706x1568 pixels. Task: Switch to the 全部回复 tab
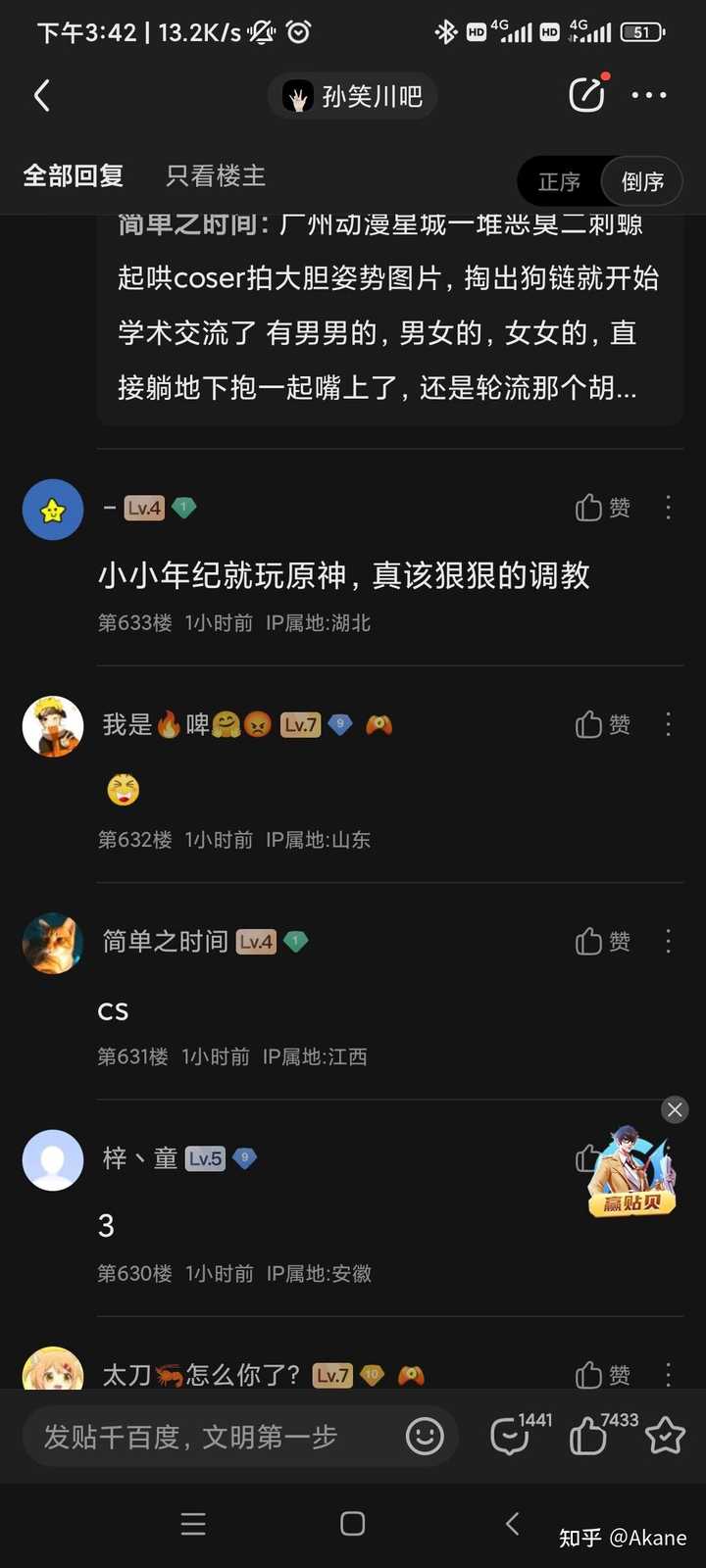click(74, 176)
